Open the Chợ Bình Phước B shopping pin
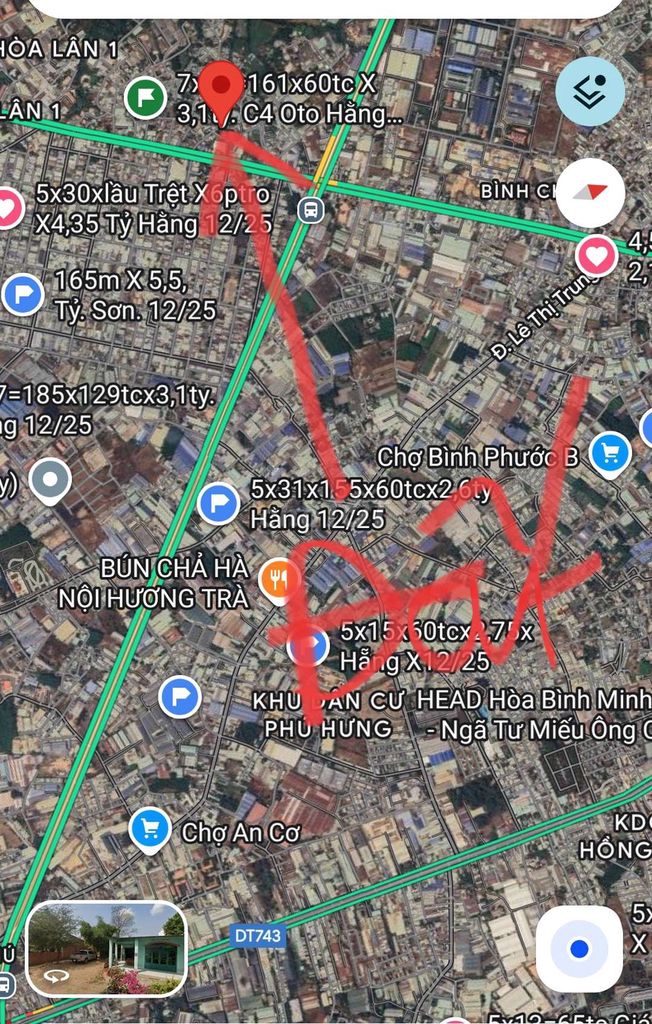The width and height of the screenshot is (652, 1024). pyautogui.click(x=609, y=455)
